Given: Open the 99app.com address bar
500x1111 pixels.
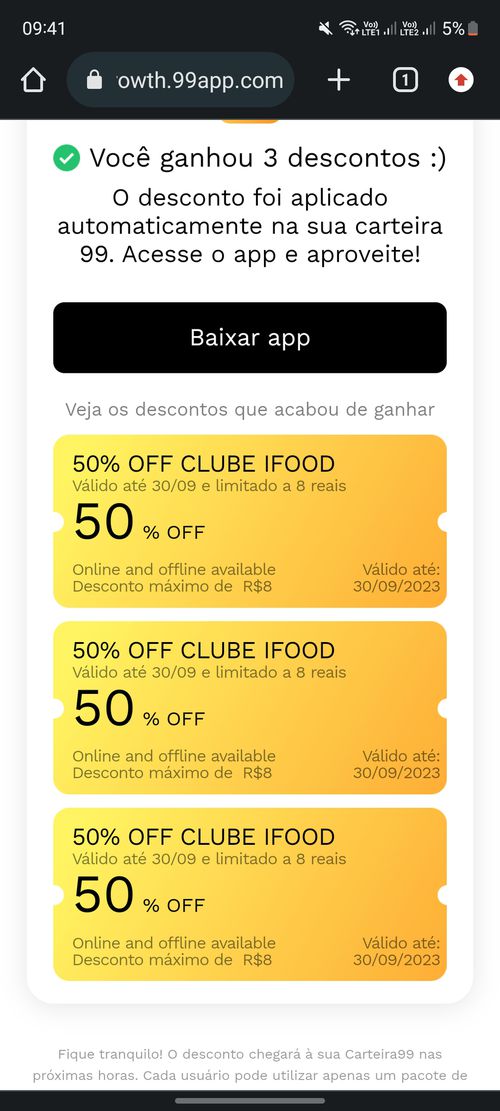Looking at the screenshot, I should click(181, 80).
